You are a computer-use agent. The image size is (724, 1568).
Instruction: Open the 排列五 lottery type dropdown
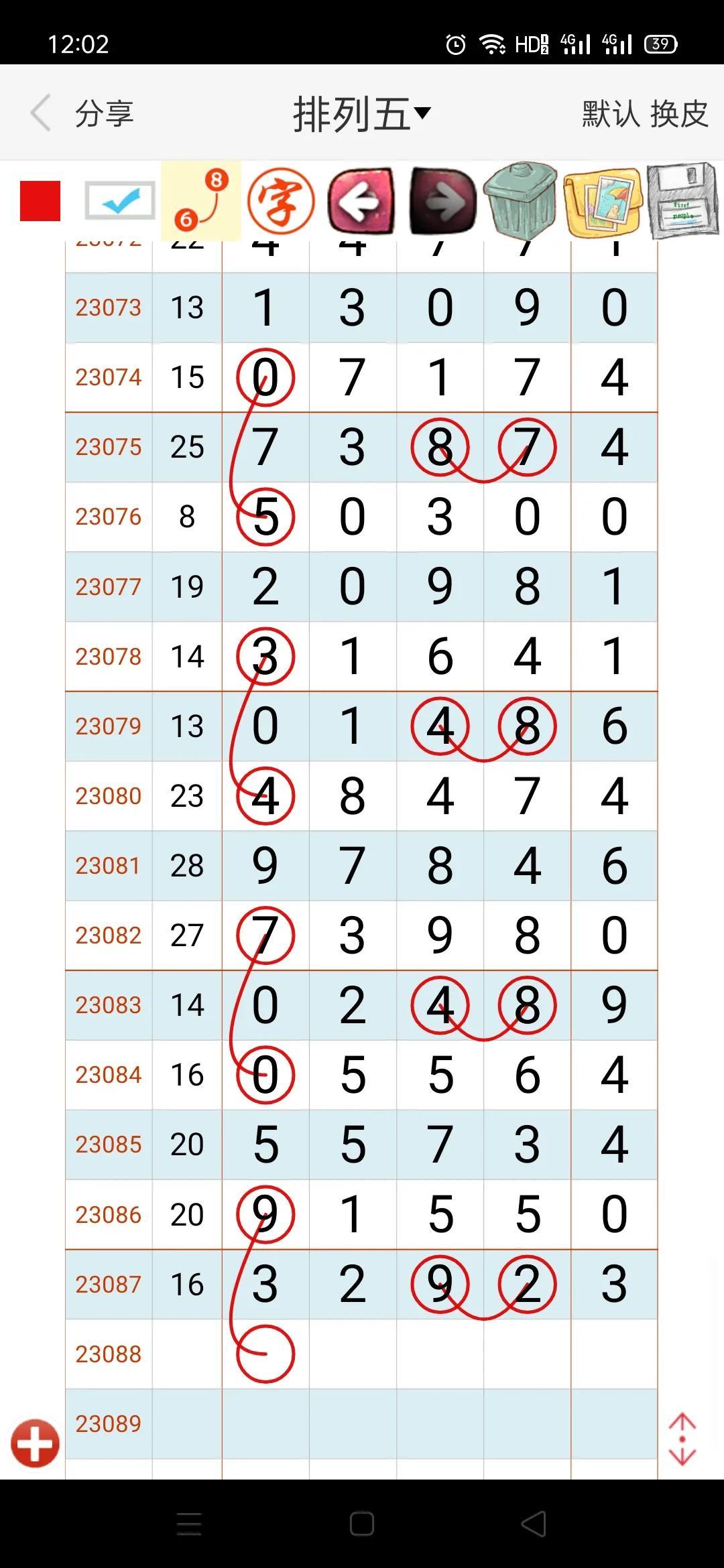coord(362,114)
